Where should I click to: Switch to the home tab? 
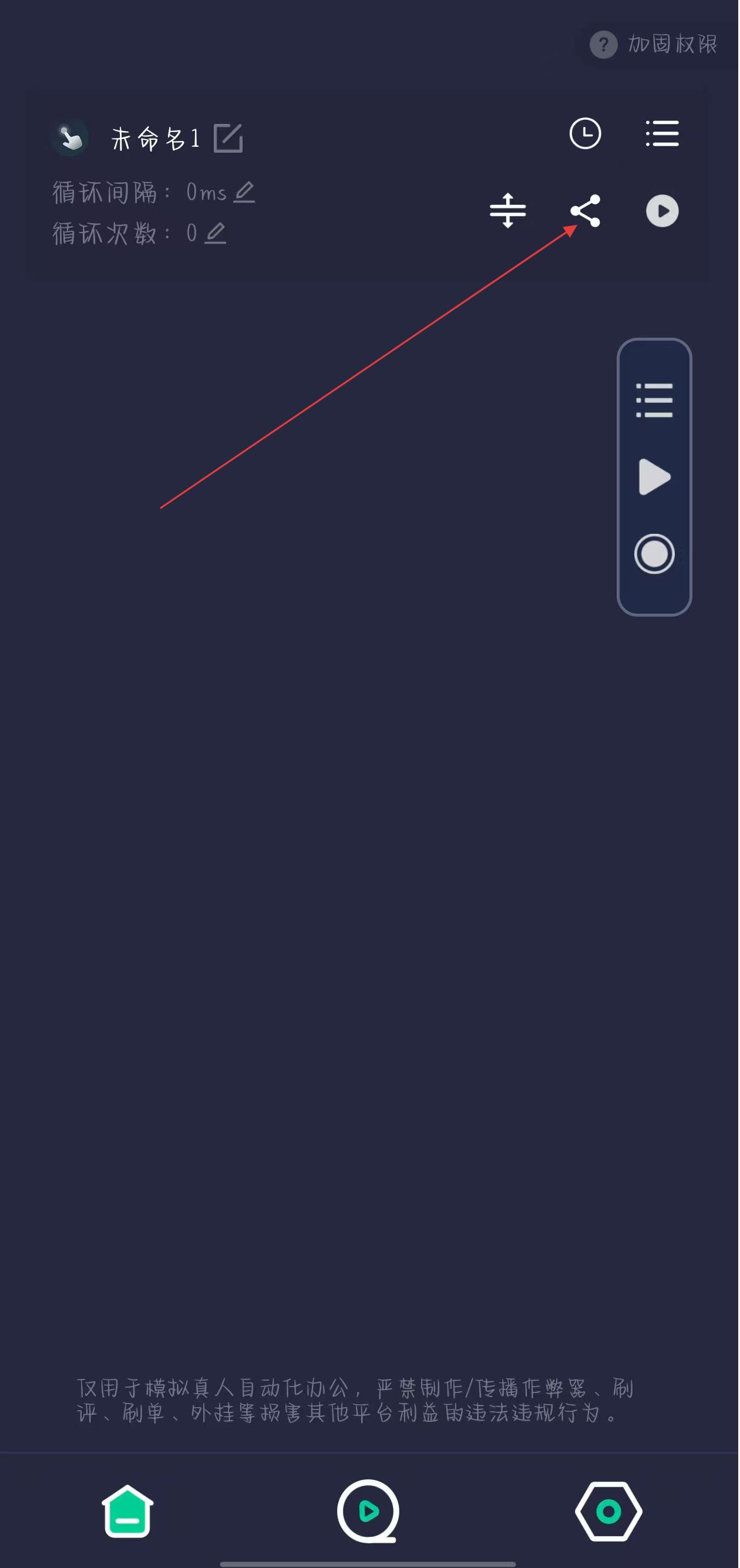[128, 1512]
